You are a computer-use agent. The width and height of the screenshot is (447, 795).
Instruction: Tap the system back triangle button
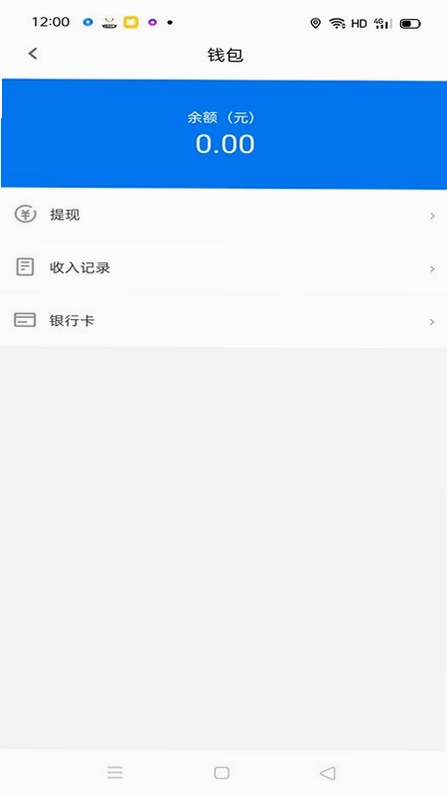pyautogui.click(x=328, y=773)
